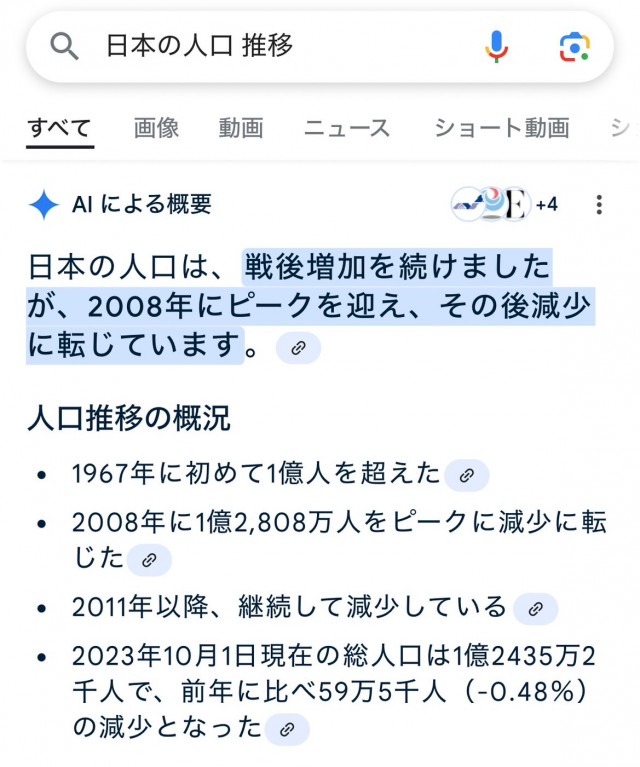Open source link for 2011年以降 bullet
The image size is (640, 767).
point(535,608)
